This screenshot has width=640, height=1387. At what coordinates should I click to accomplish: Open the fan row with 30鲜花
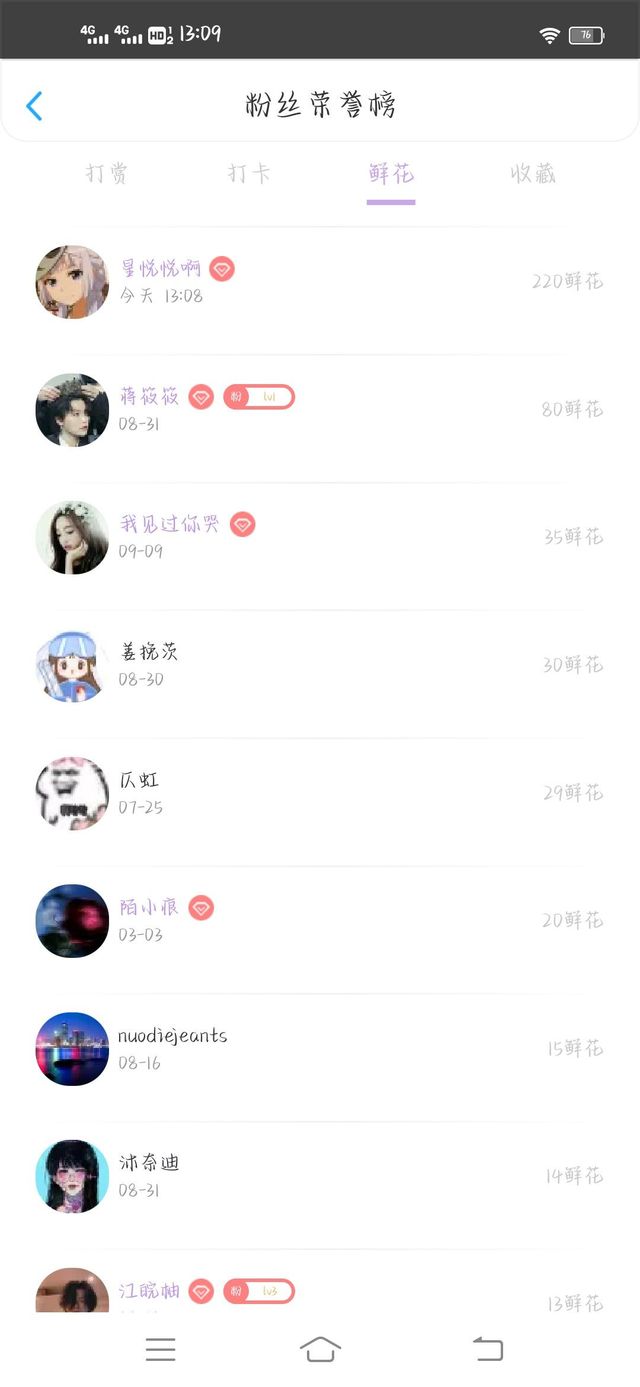(x=320, y=665)
